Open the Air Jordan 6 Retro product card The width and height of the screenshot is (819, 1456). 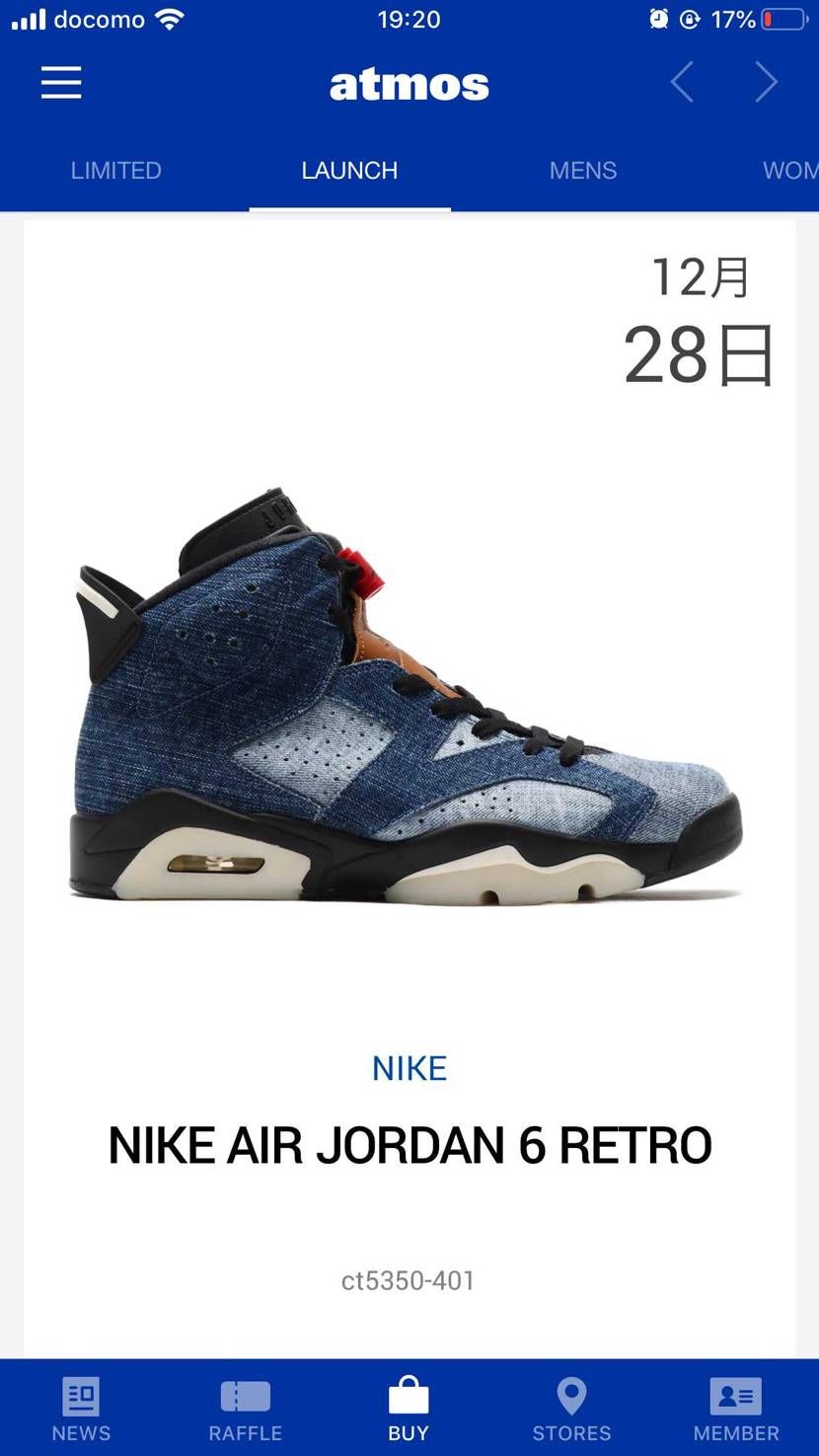tap(409, 788)
